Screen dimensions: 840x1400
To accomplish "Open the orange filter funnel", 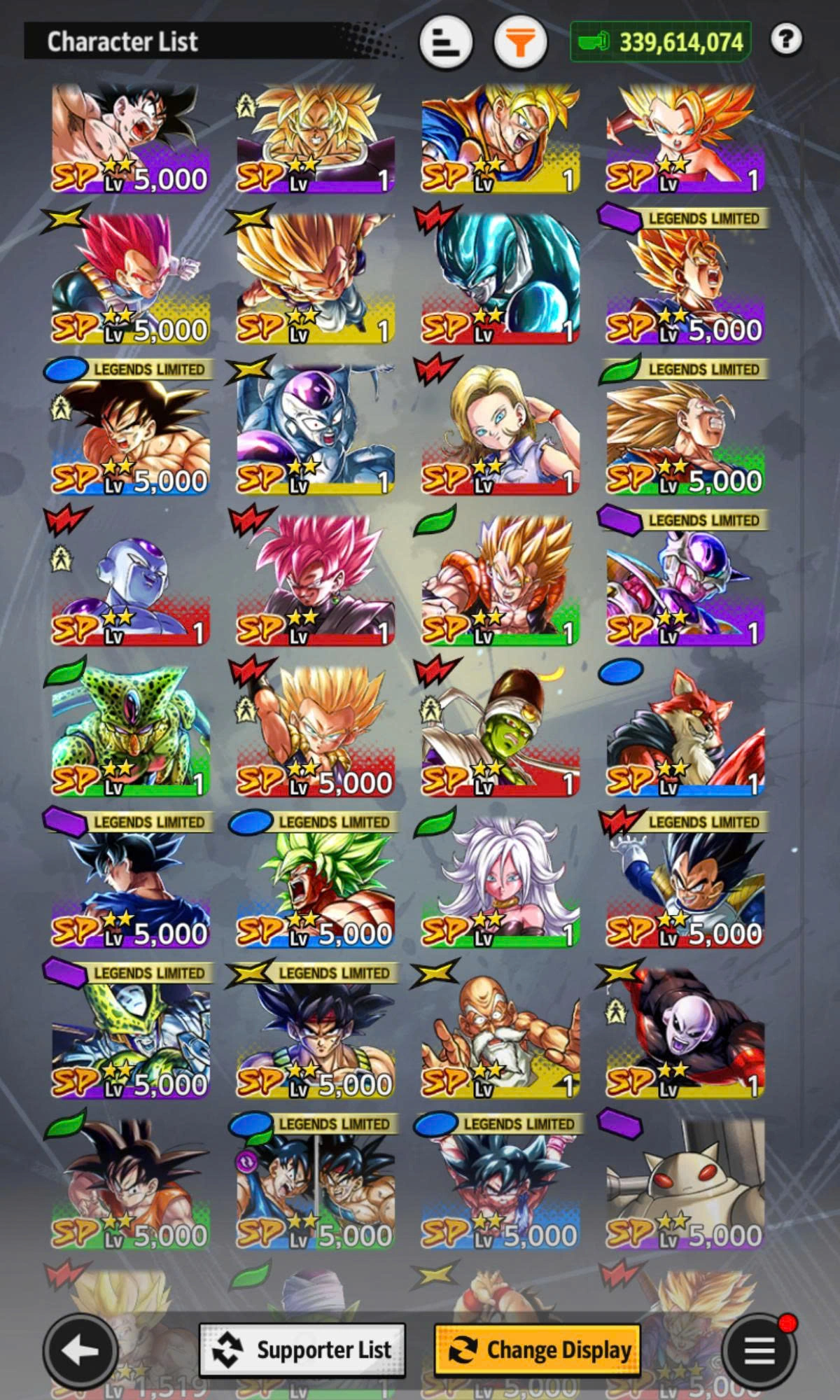I will (x=520, y=43).
